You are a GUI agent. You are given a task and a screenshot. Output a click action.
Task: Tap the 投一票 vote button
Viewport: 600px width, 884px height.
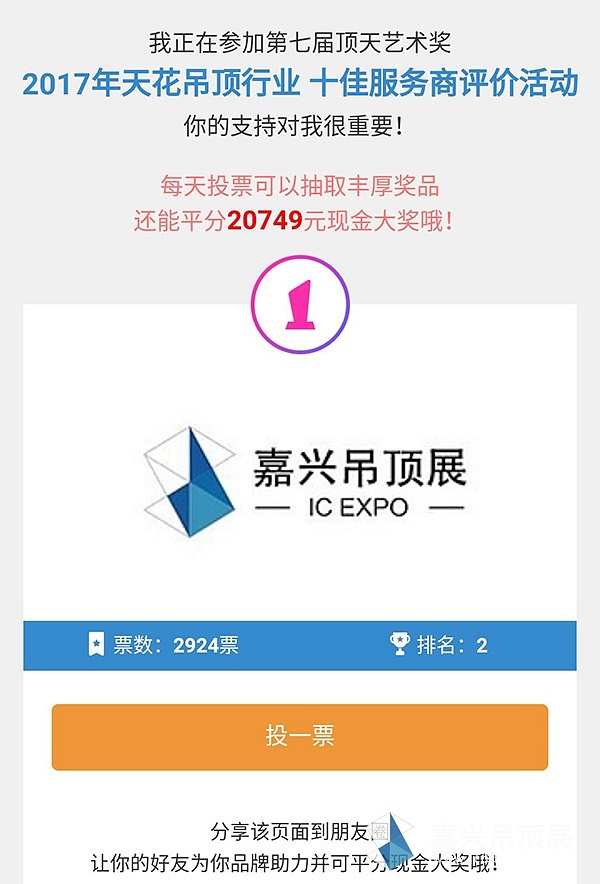click(299, 737)
